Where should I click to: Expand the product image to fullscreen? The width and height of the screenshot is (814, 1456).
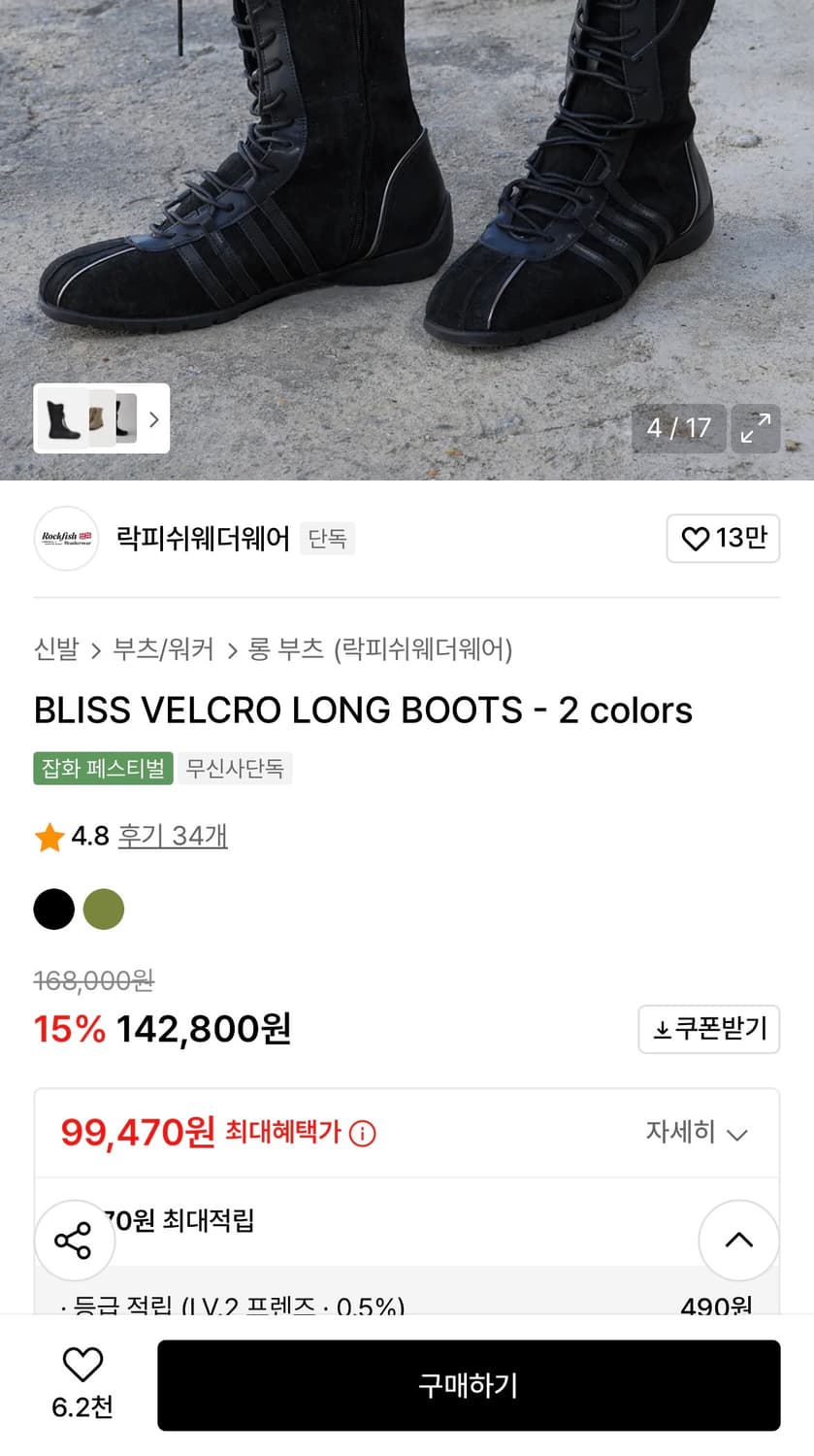click(x=756, y=428)
